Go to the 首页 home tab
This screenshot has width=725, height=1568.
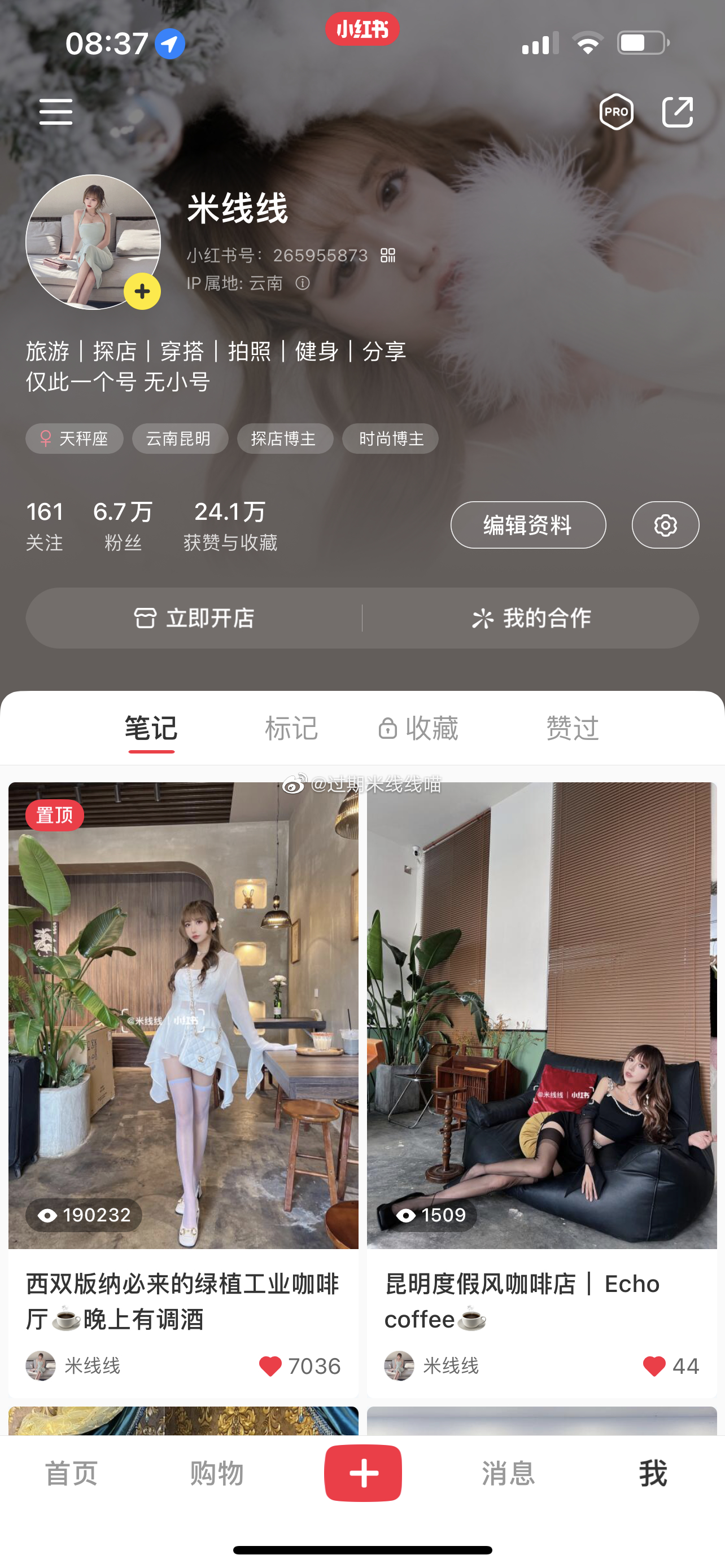point(72,1473)
